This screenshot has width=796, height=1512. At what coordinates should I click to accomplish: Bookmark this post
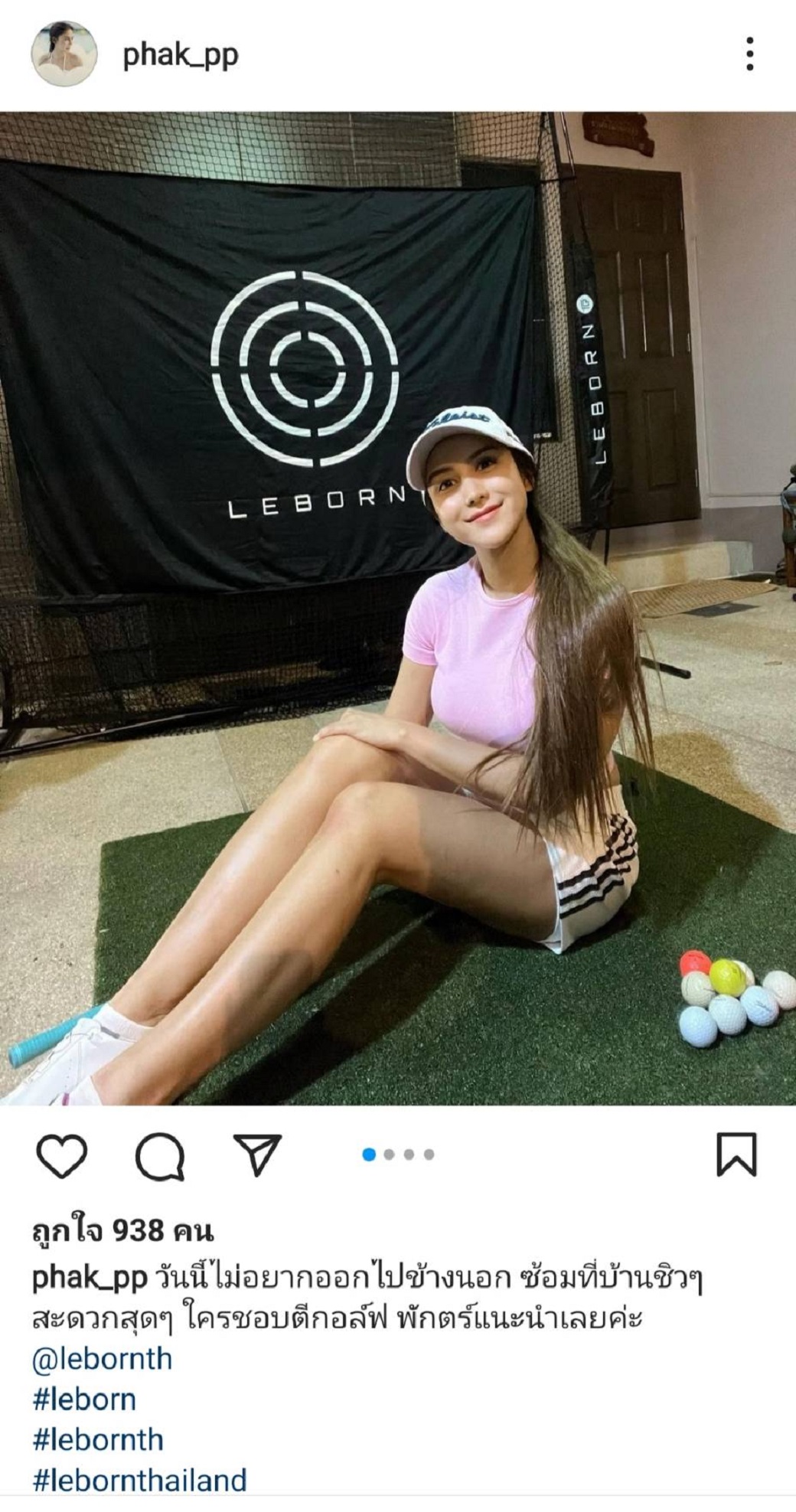736,1154
